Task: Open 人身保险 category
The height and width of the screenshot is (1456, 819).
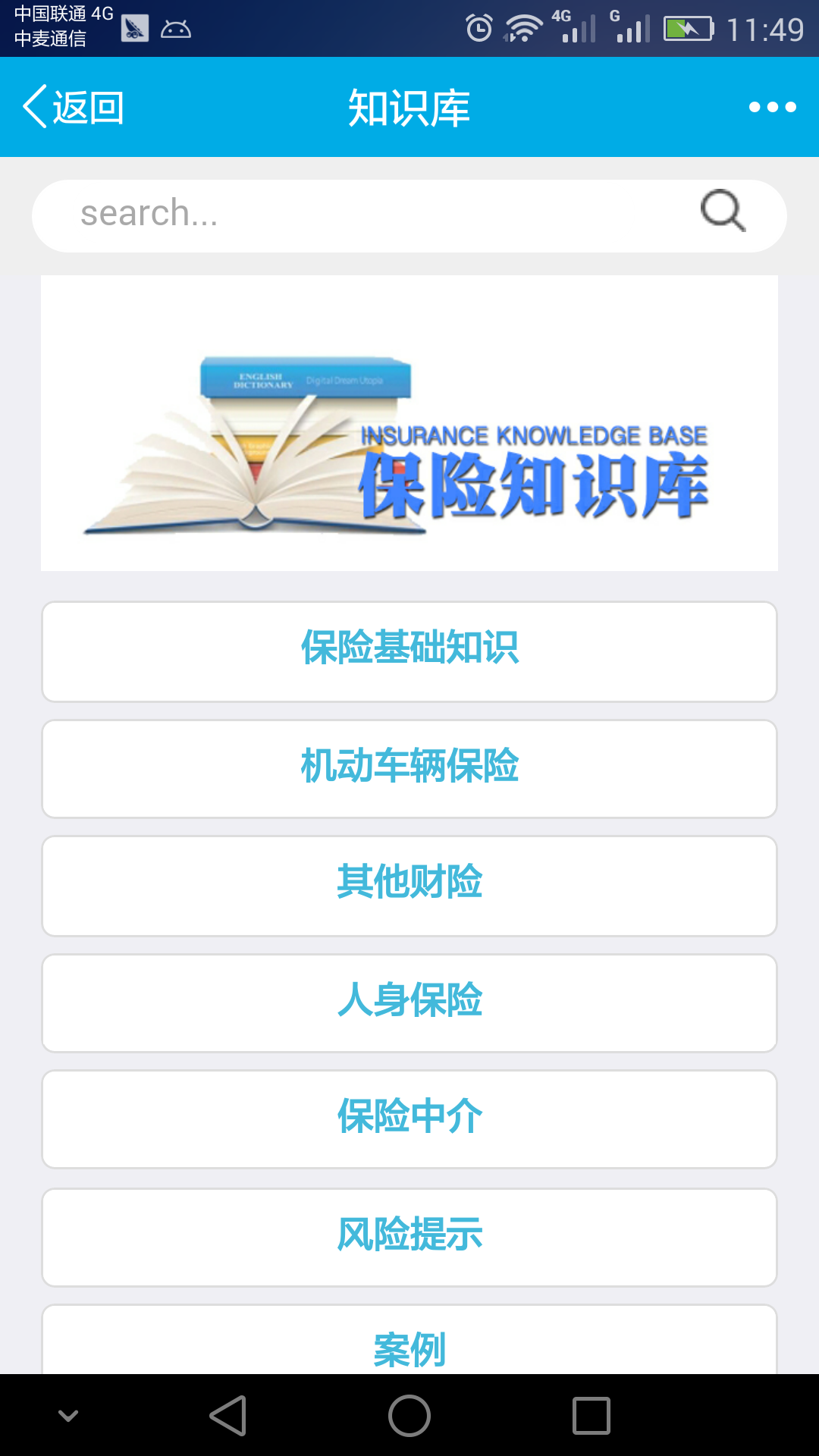Action: point(409,1003)
